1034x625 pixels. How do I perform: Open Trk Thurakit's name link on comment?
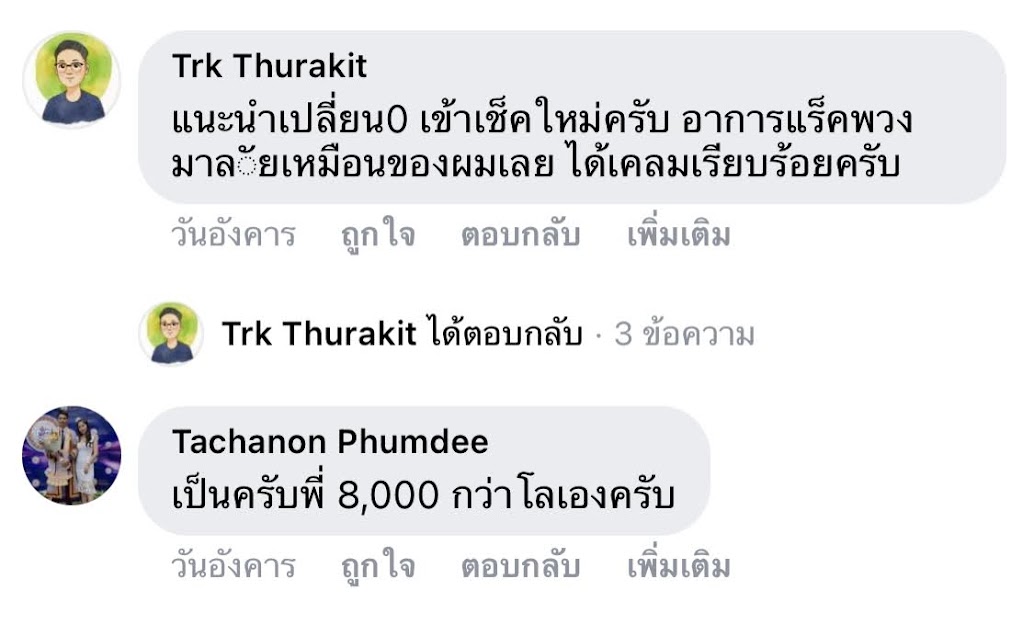[269, 66]
